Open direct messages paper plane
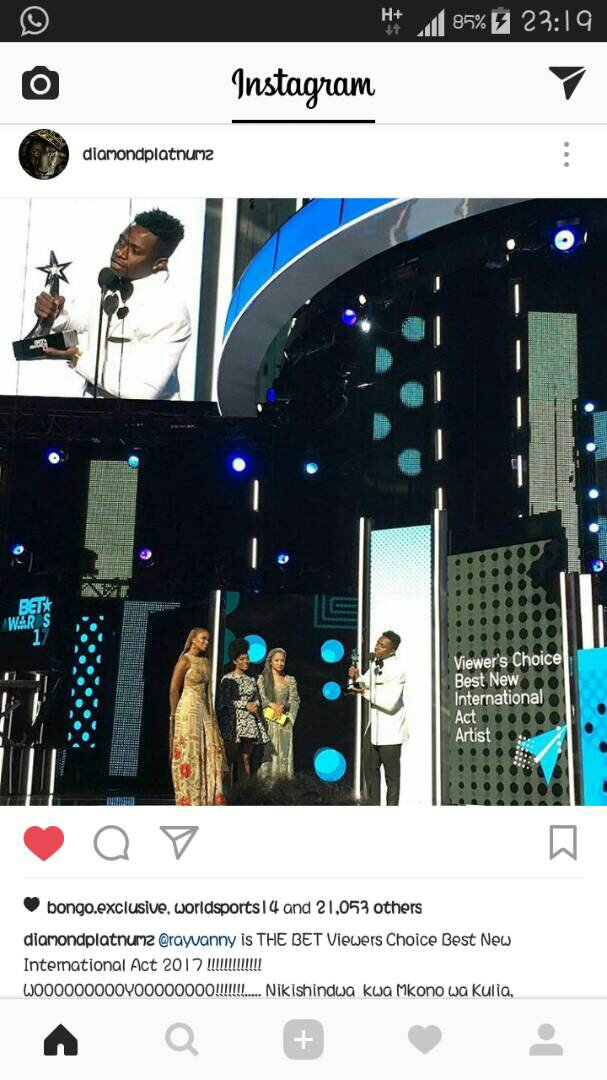The width and height of the screenshot is (607, 1080). [x=567, y=83]
